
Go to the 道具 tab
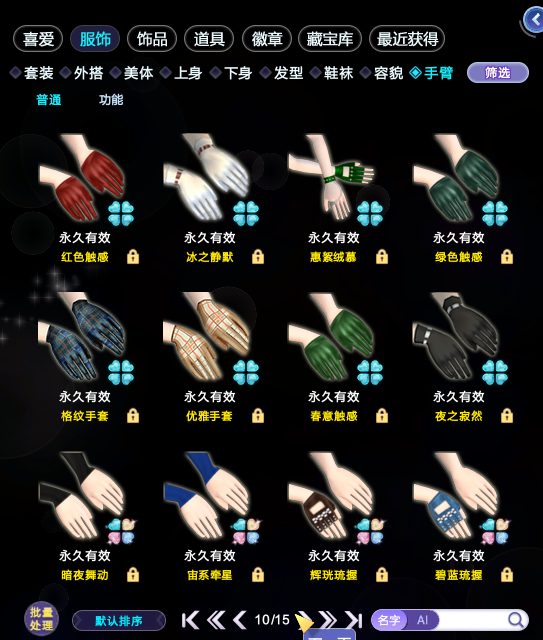[209, 39]
